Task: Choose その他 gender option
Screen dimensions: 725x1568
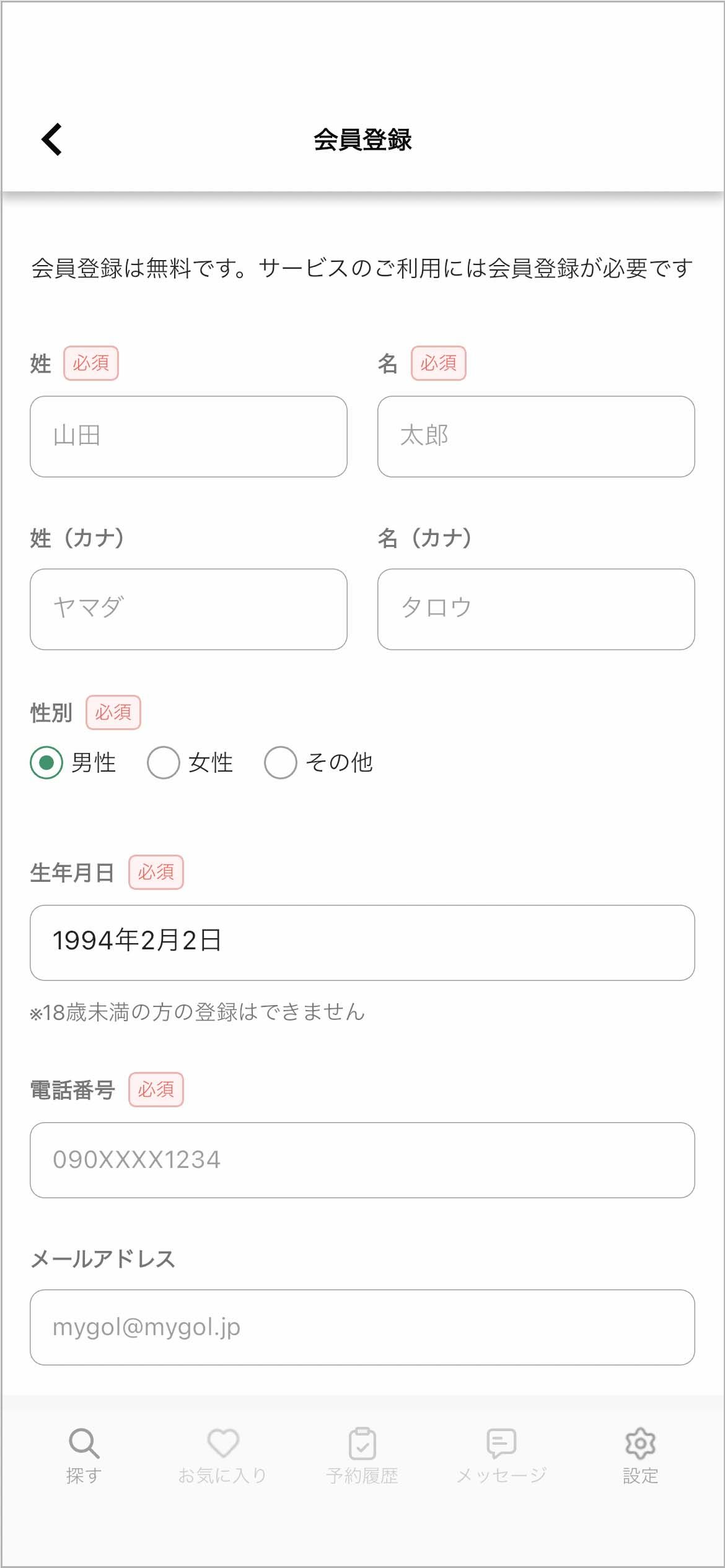Action: (281, 762)
